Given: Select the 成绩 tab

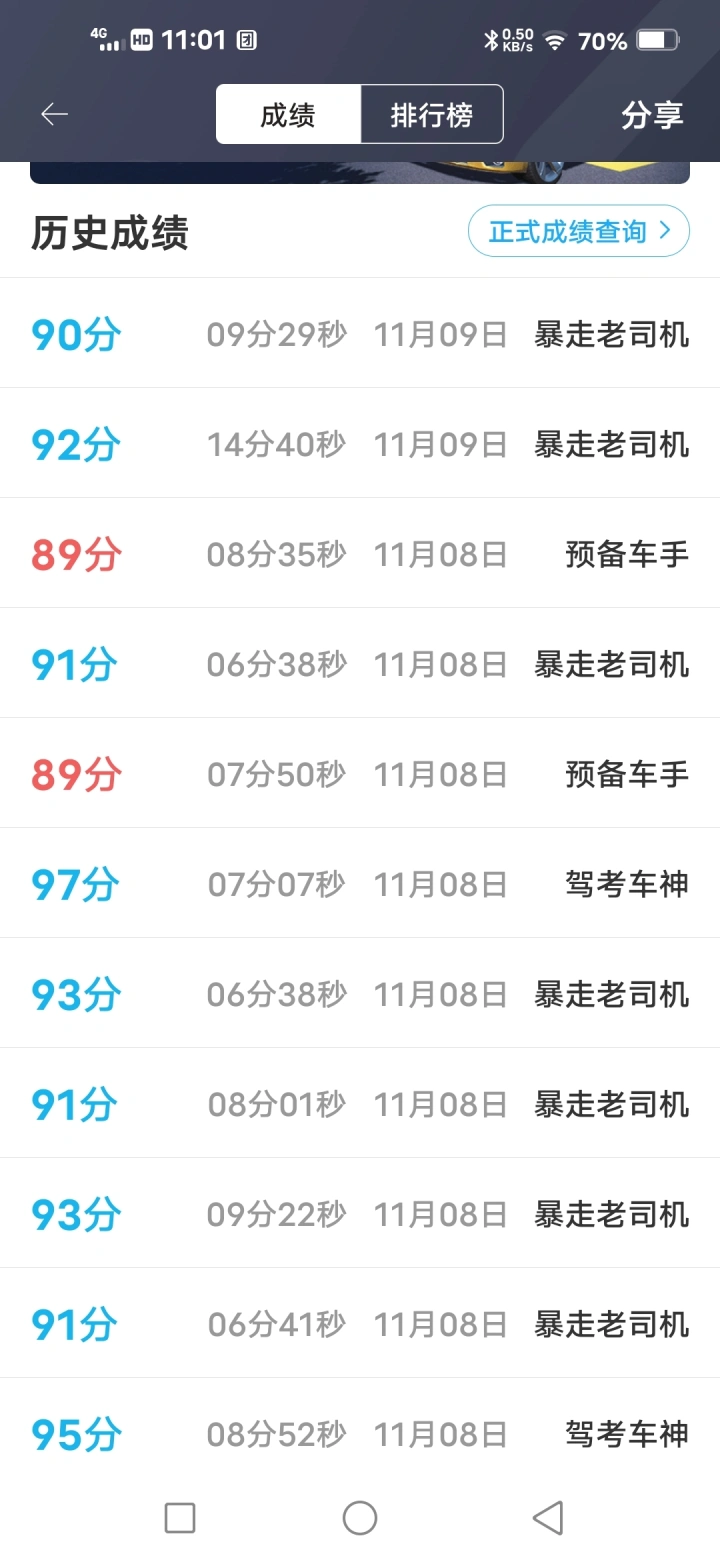Looking at the screenshot, I should [288, 115].
